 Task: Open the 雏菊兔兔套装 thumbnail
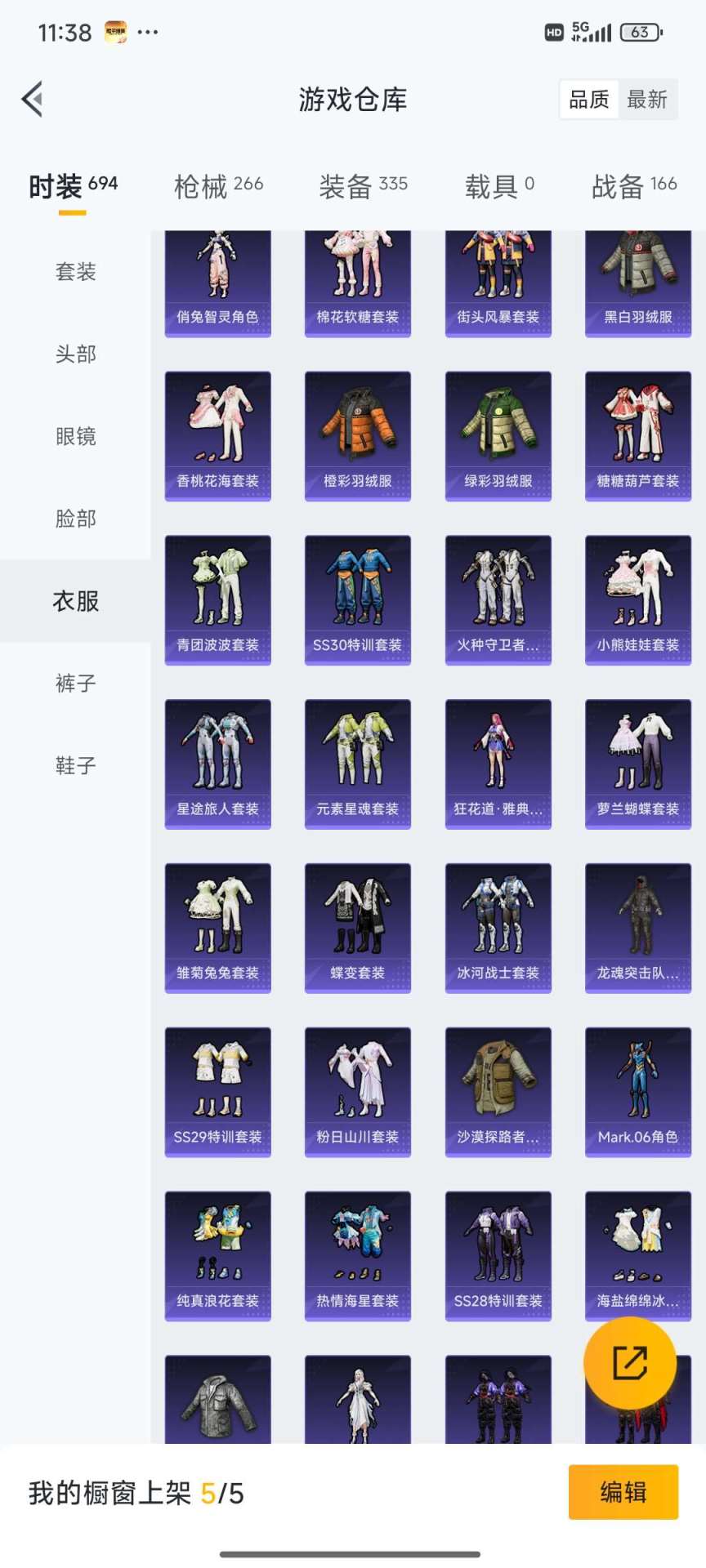coord(217,927)
